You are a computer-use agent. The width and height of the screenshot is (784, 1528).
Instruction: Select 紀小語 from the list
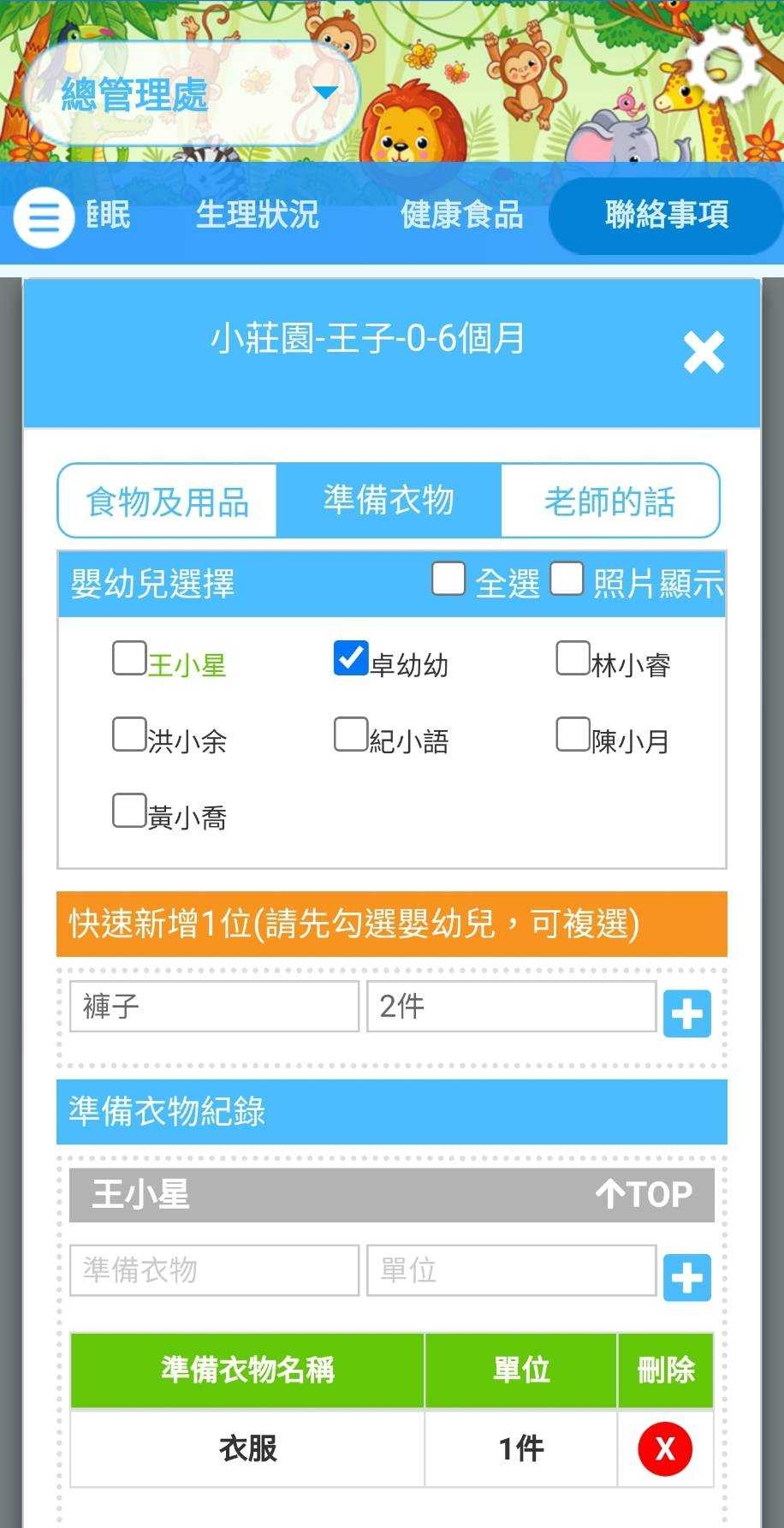[350, 734]
